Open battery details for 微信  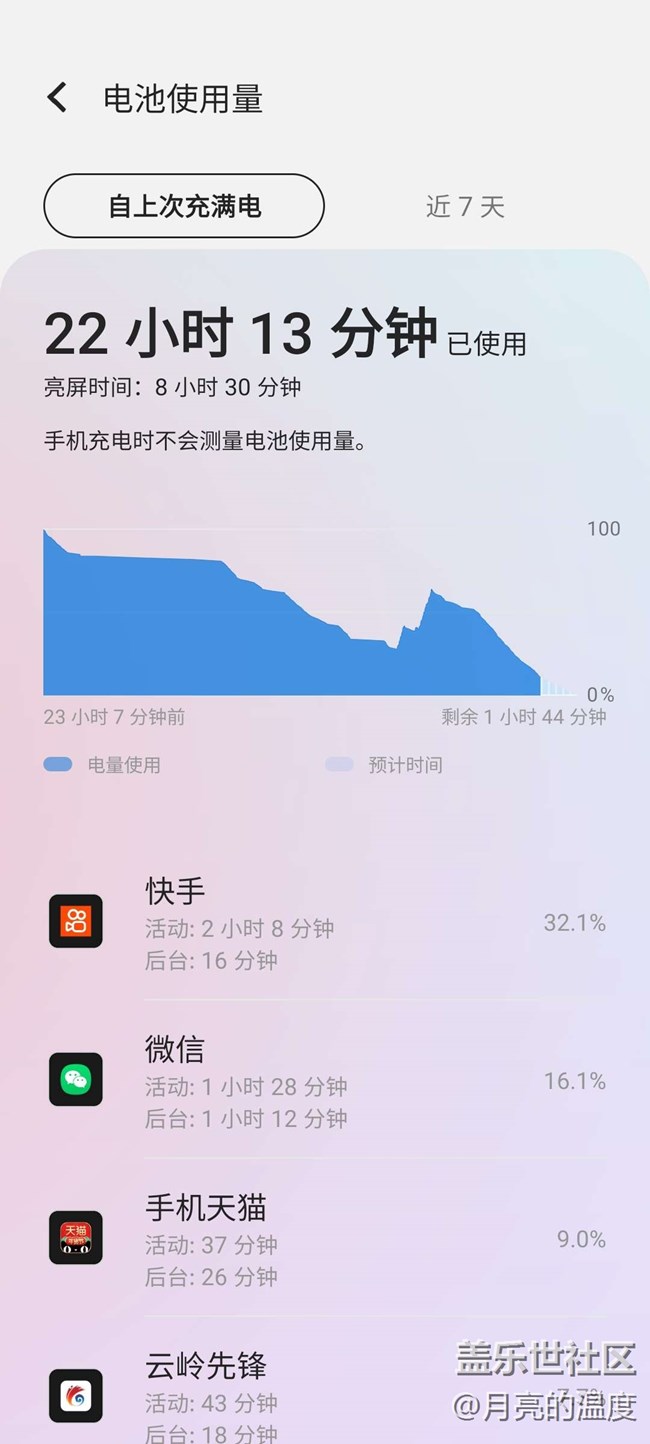pyautogui.click(x=326, y=1080)
